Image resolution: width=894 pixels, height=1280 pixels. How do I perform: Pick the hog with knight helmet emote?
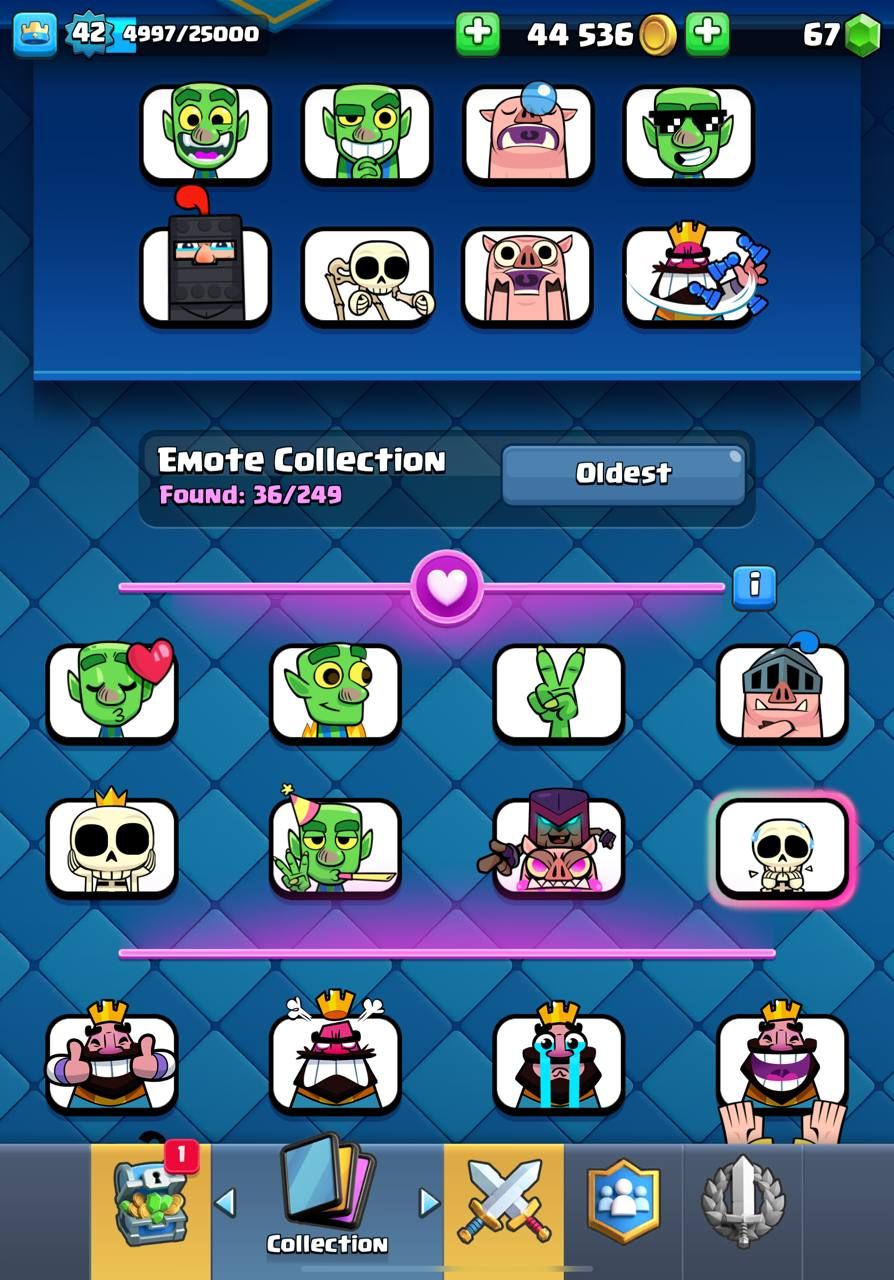(782, 692)
